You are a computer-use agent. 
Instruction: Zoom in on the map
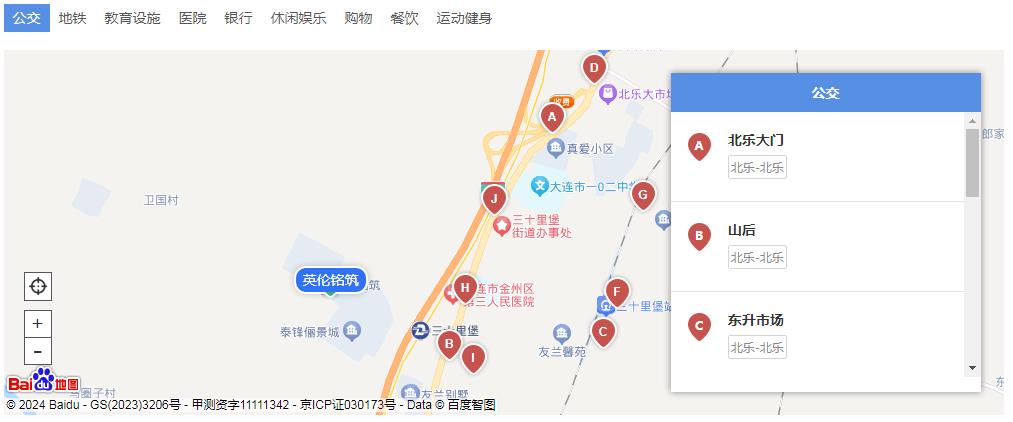pyautogui.click(x=38, y=324)
